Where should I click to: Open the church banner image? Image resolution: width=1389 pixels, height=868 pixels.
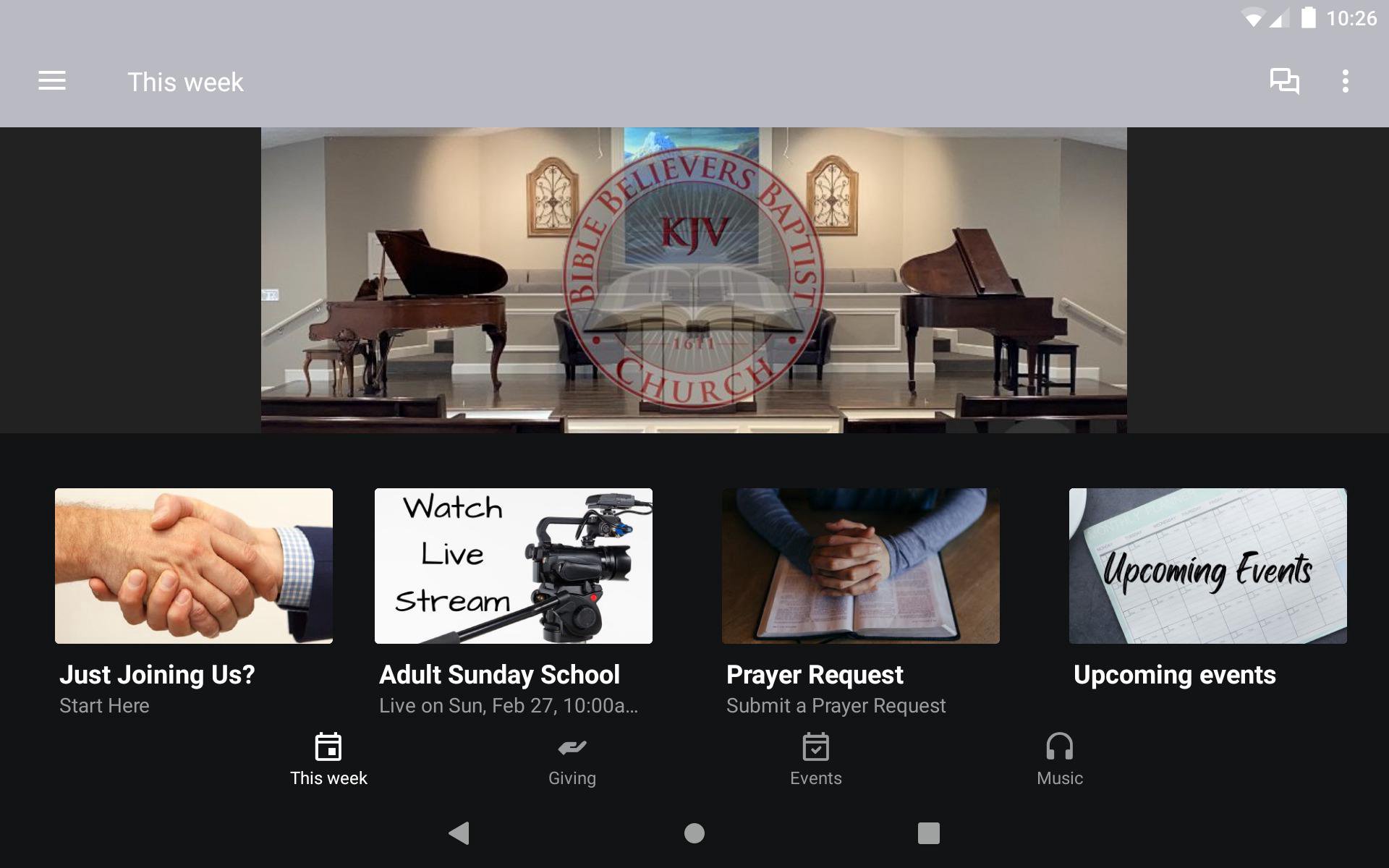[x=694, y=280]
